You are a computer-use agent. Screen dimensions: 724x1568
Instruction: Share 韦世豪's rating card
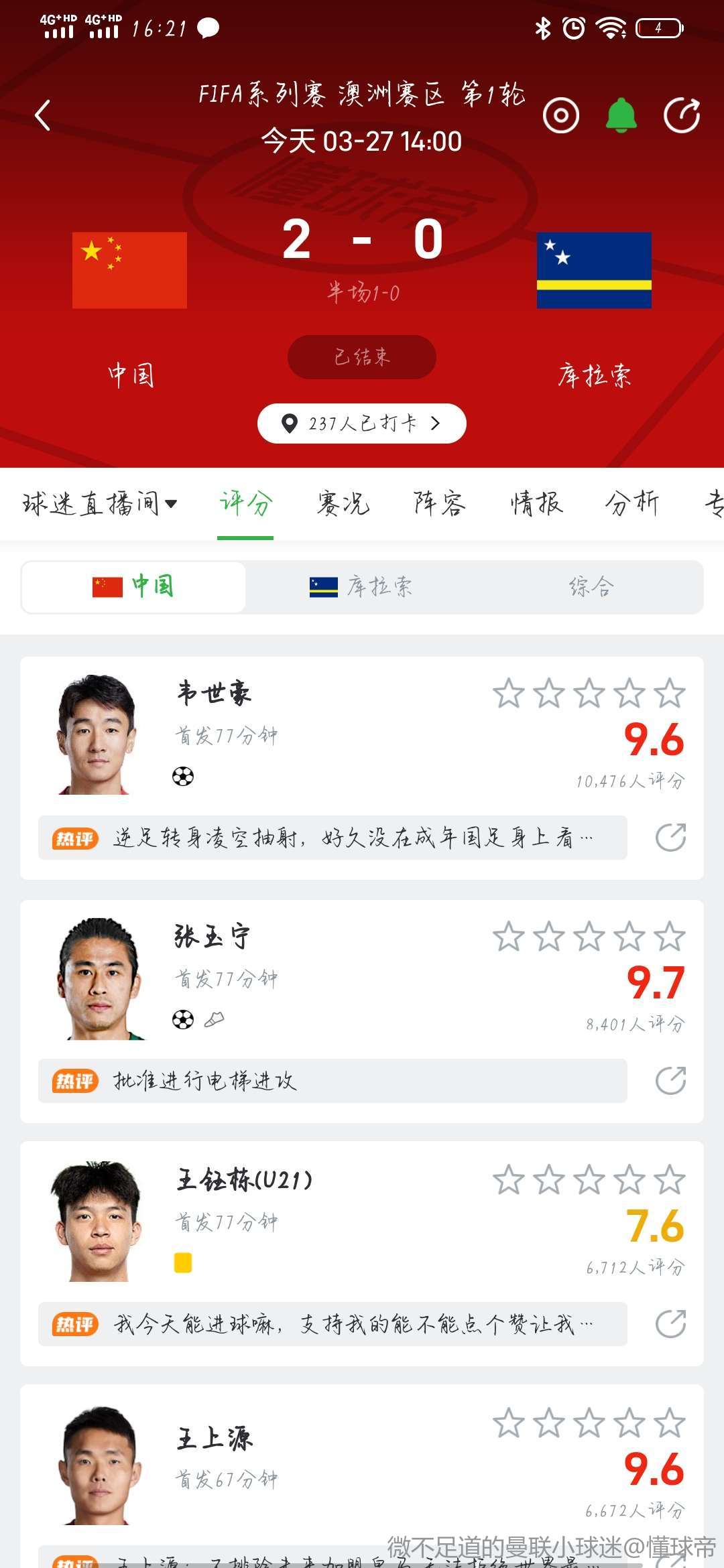point(670,838)
